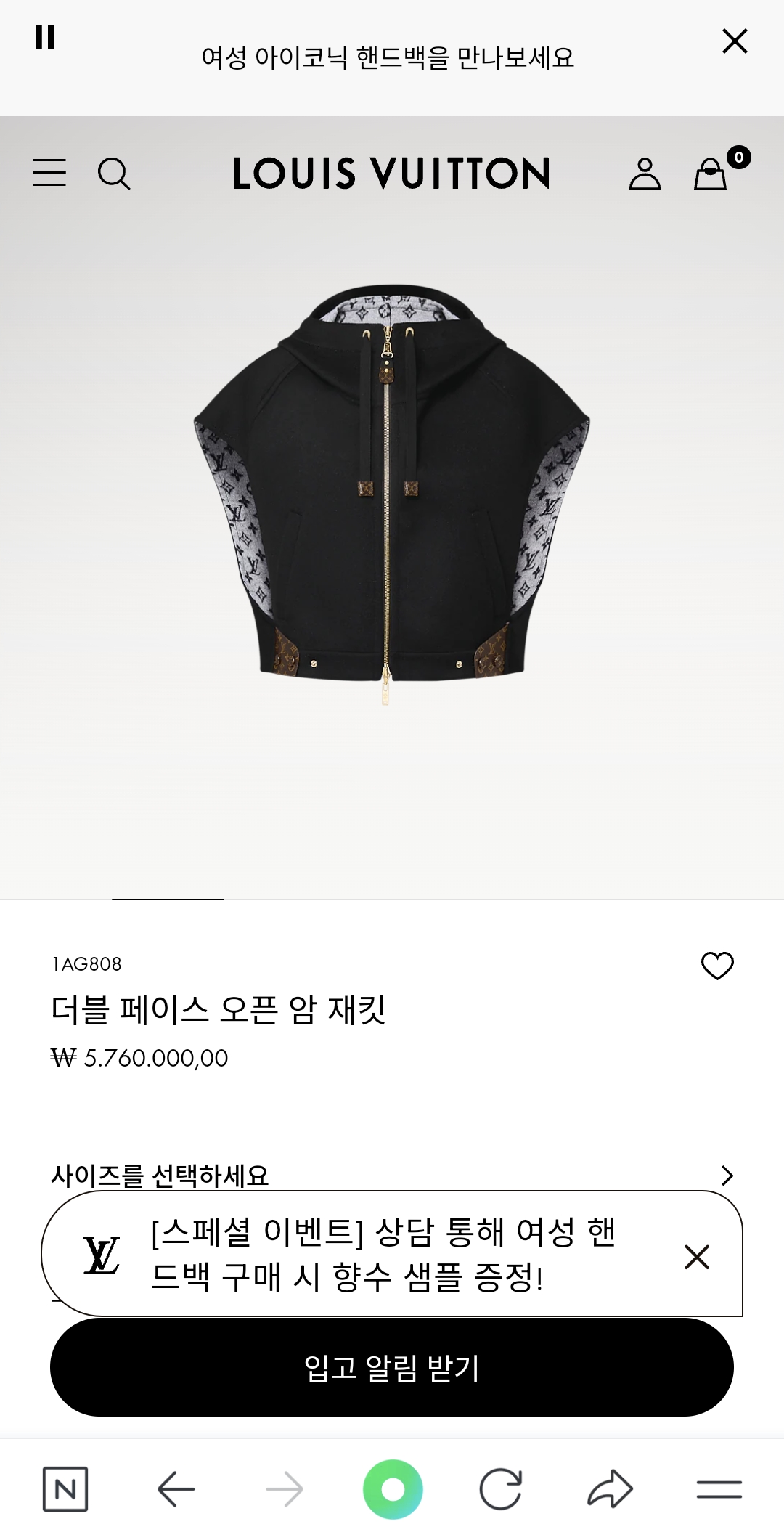Tap 입고 알림 받기 restock alert button
This screenshot has height=1540, width=784.
tap(392, 1368)
